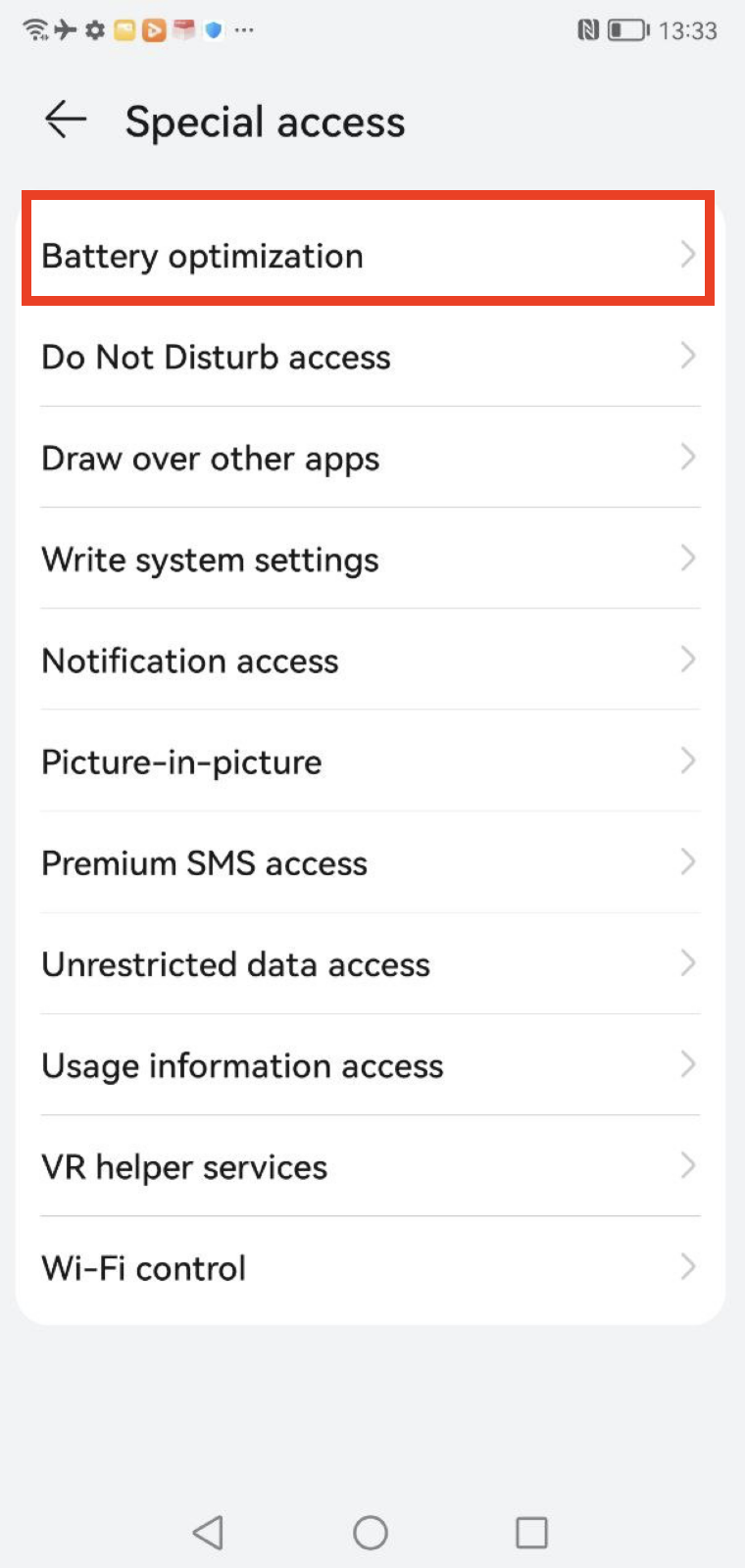Viewport: 745px width, 1568px height.
Task: Tap the triangle back navigation button
Action: 208,1531
